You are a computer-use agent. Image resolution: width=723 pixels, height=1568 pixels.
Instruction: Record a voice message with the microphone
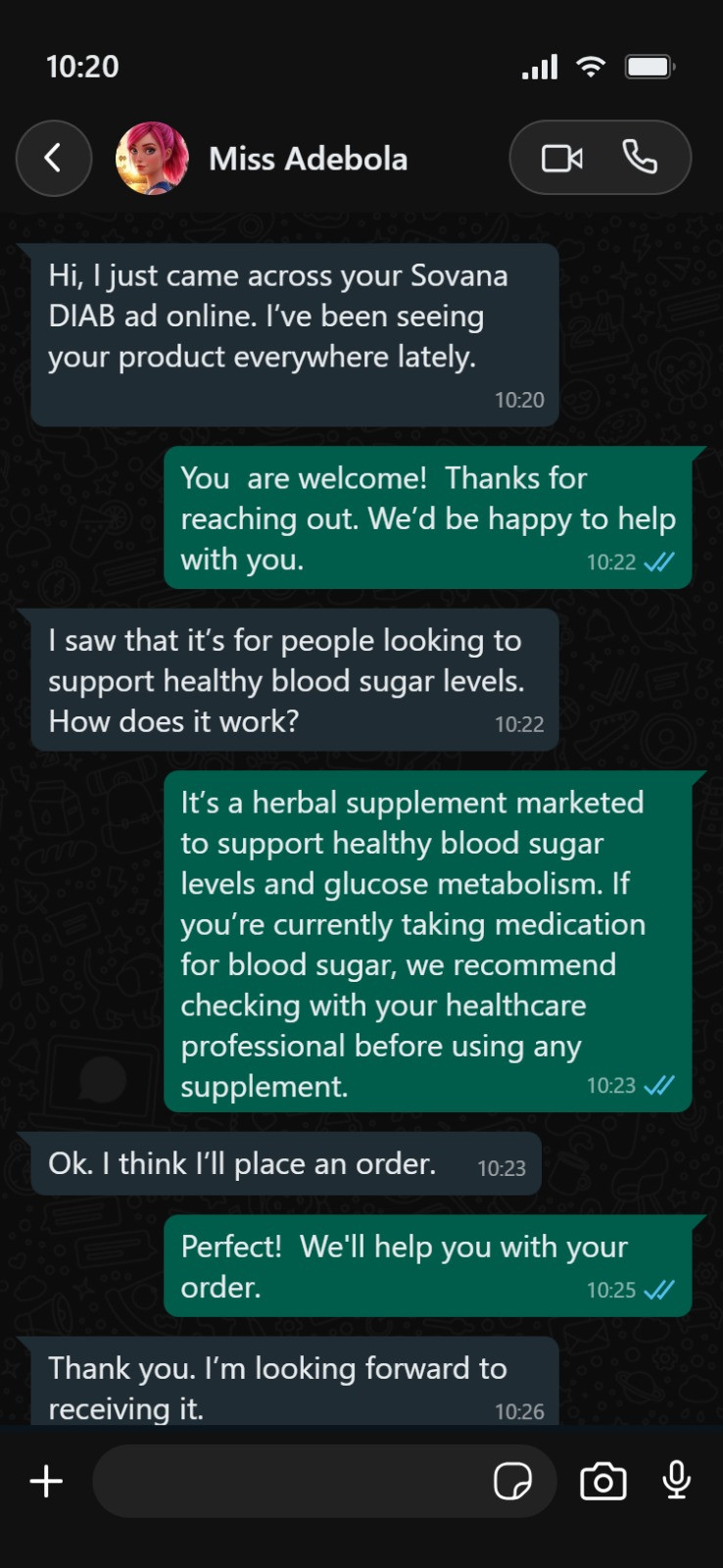coord(677,1481)
